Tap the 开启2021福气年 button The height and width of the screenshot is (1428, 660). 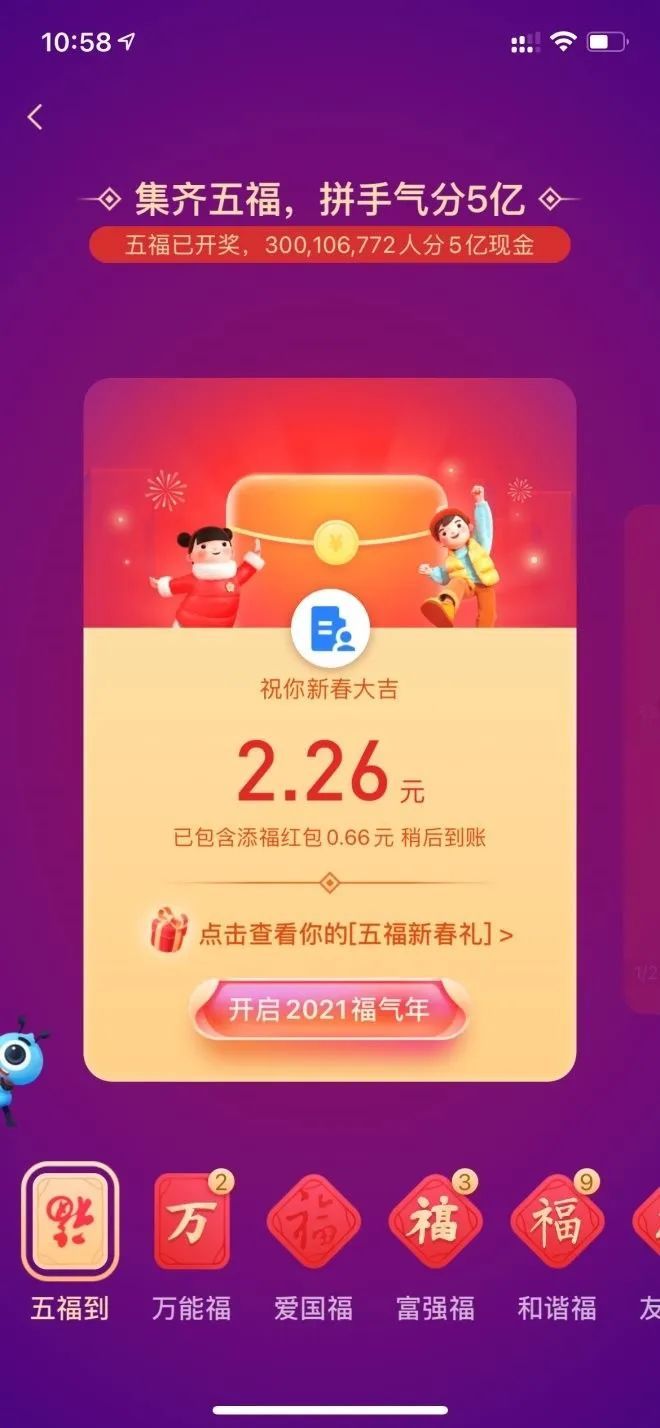(329, 1009)
